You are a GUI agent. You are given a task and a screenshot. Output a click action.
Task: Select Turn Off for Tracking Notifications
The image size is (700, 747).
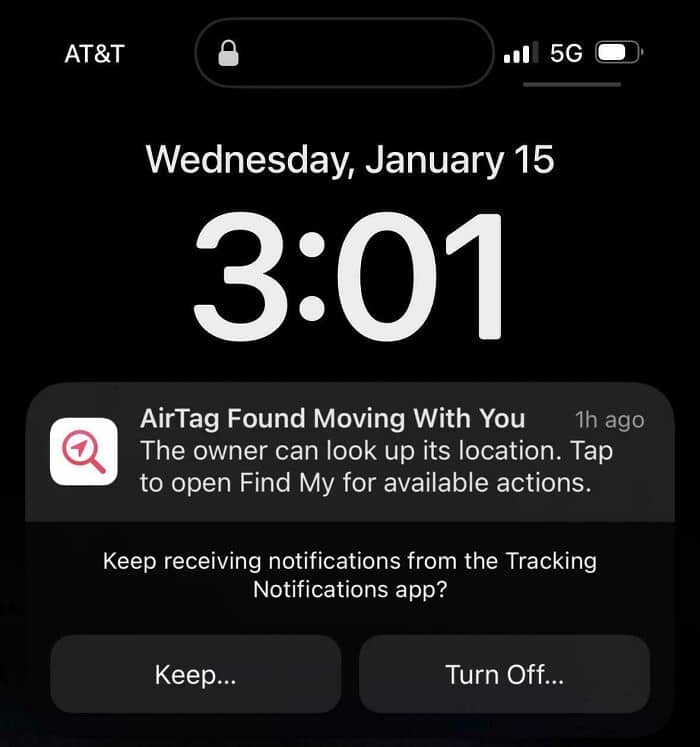[504, 674]
